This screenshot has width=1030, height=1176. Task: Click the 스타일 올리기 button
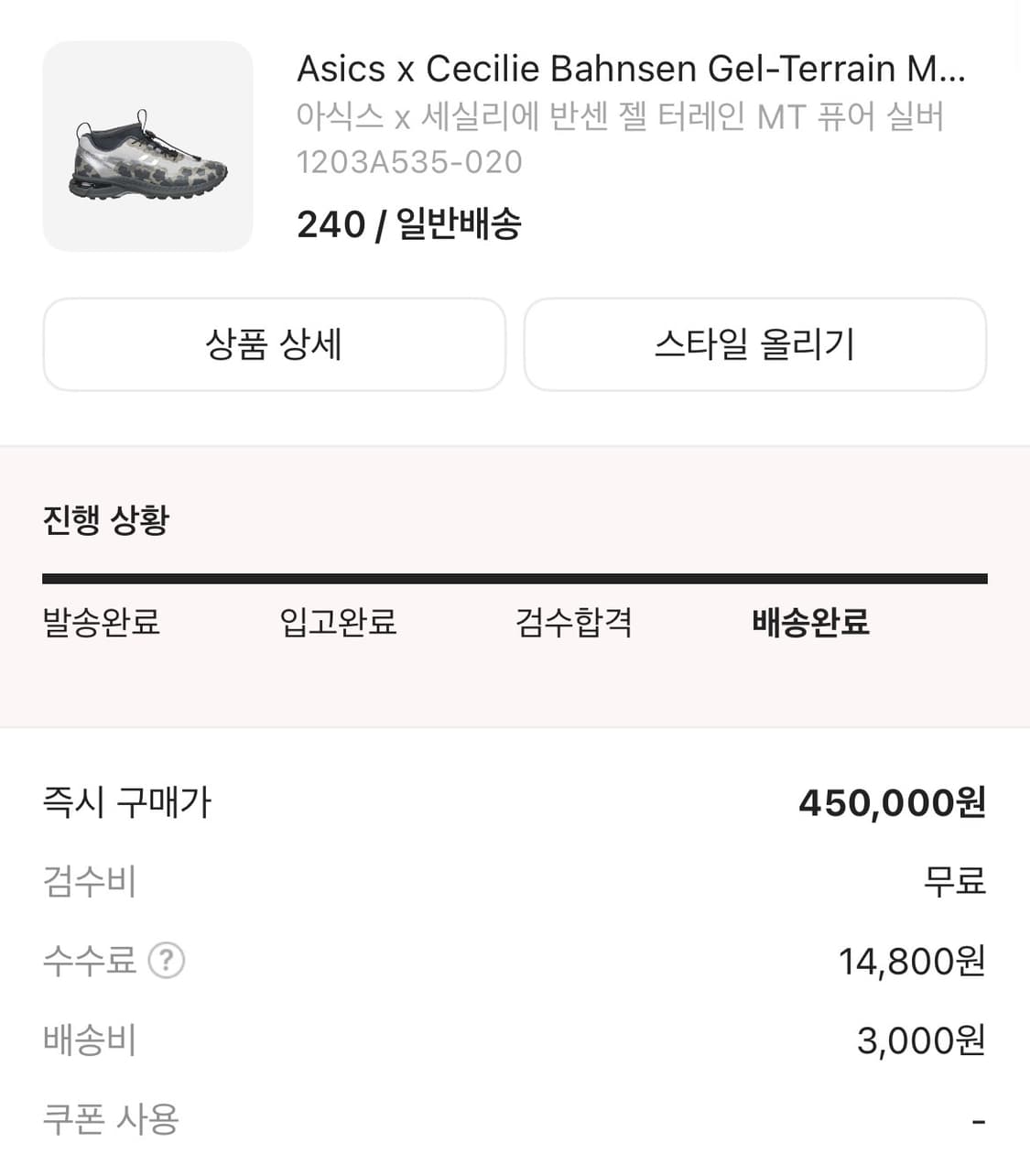(754, 344)
